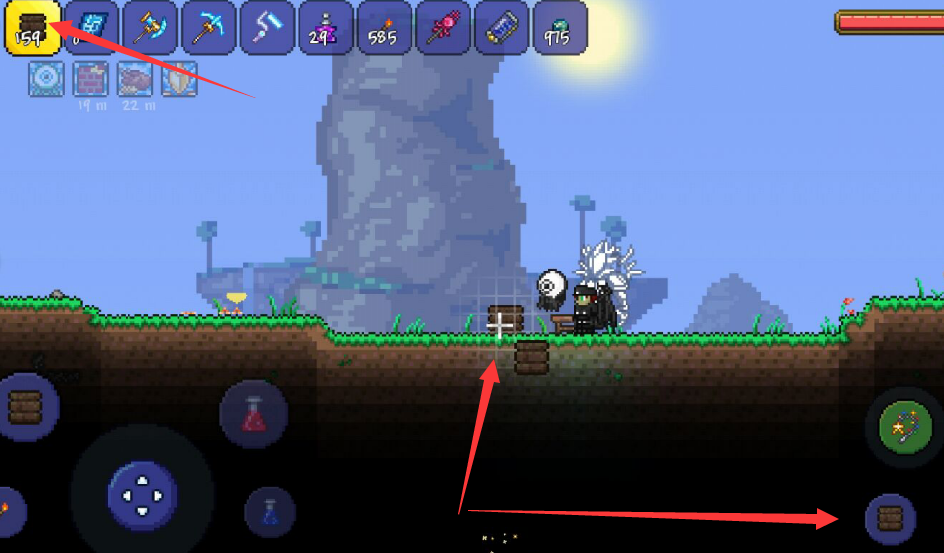This screenshot has width=944, height=553.
Task: Equip the pink magic staff
Action: [442, 28]
